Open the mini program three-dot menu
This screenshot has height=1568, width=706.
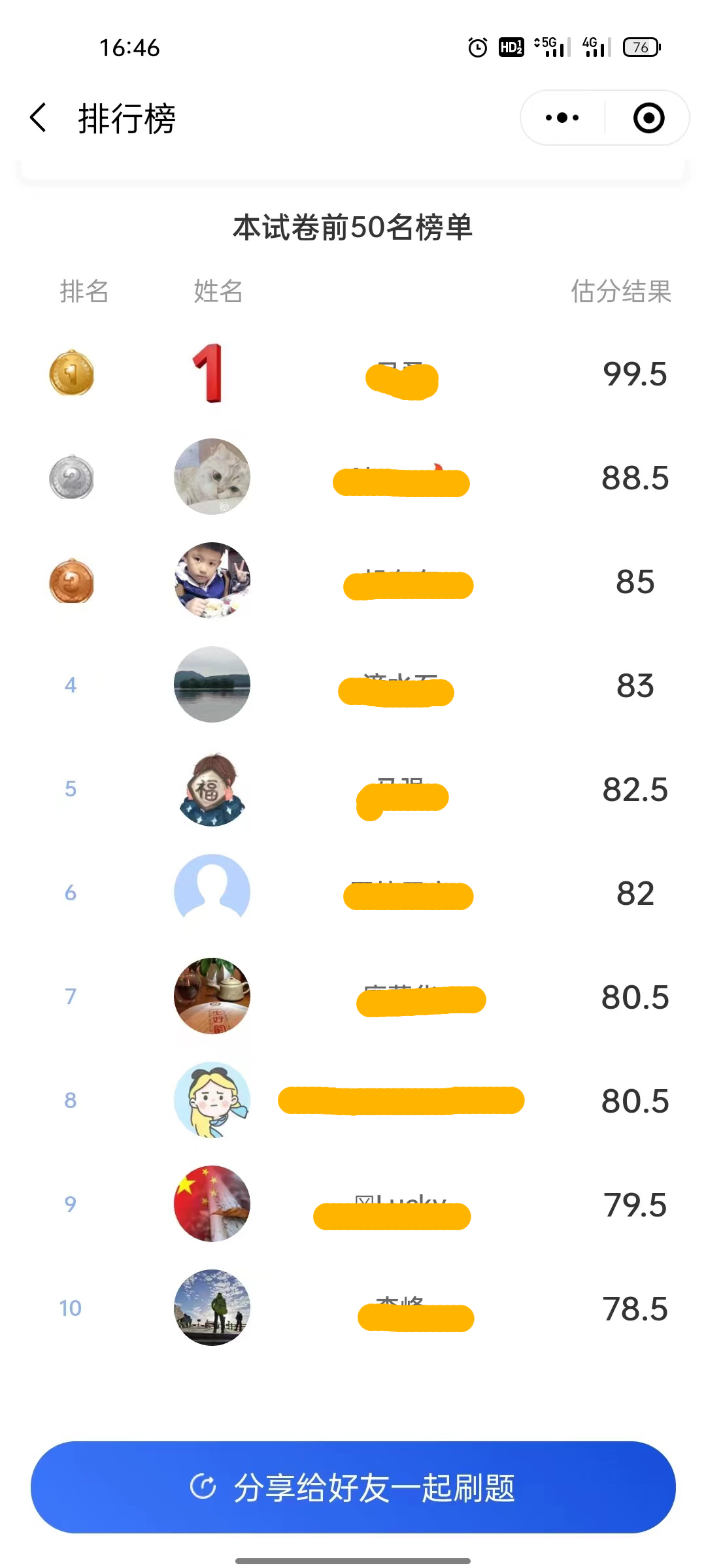point(562,118)
